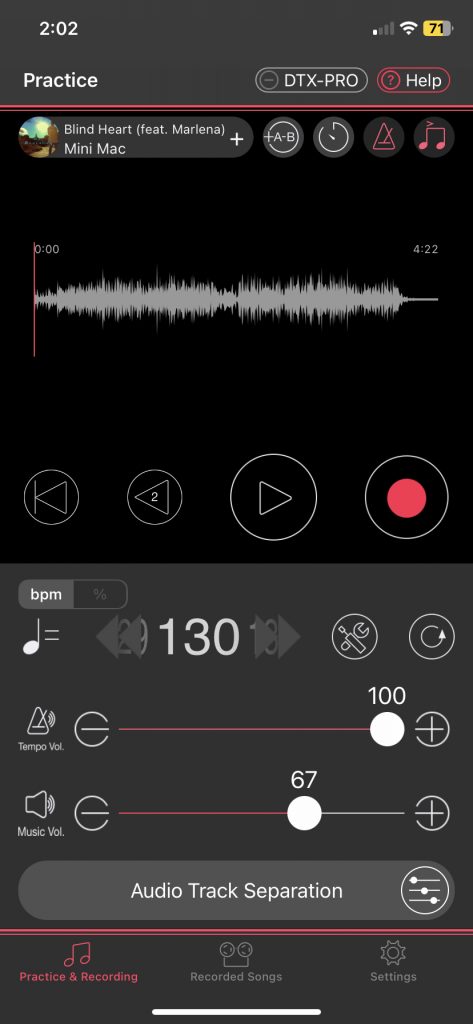Open the Help button

tap(414, 80)
